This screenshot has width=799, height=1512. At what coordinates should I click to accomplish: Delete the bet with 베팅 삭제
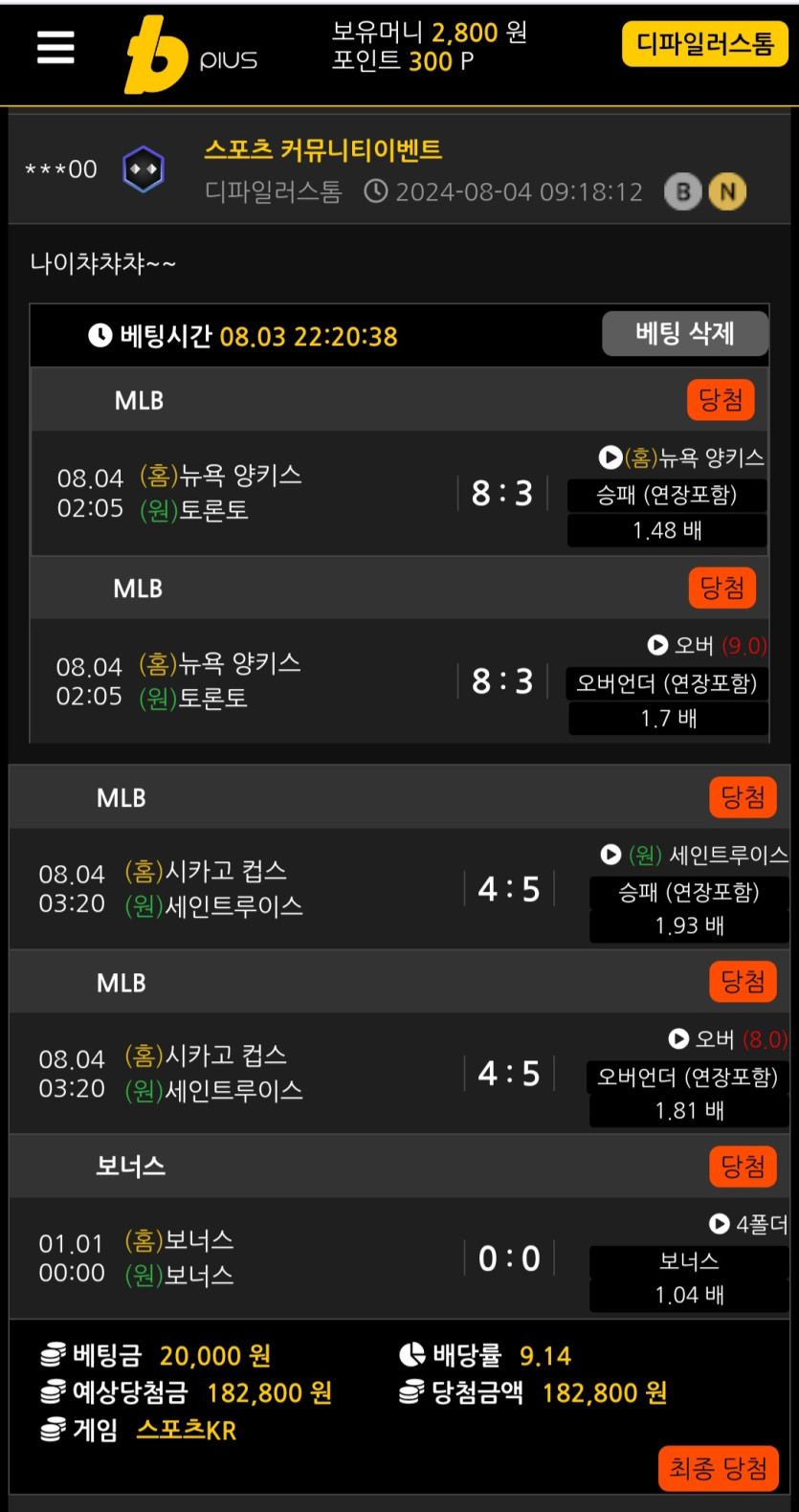coord(685,333)
